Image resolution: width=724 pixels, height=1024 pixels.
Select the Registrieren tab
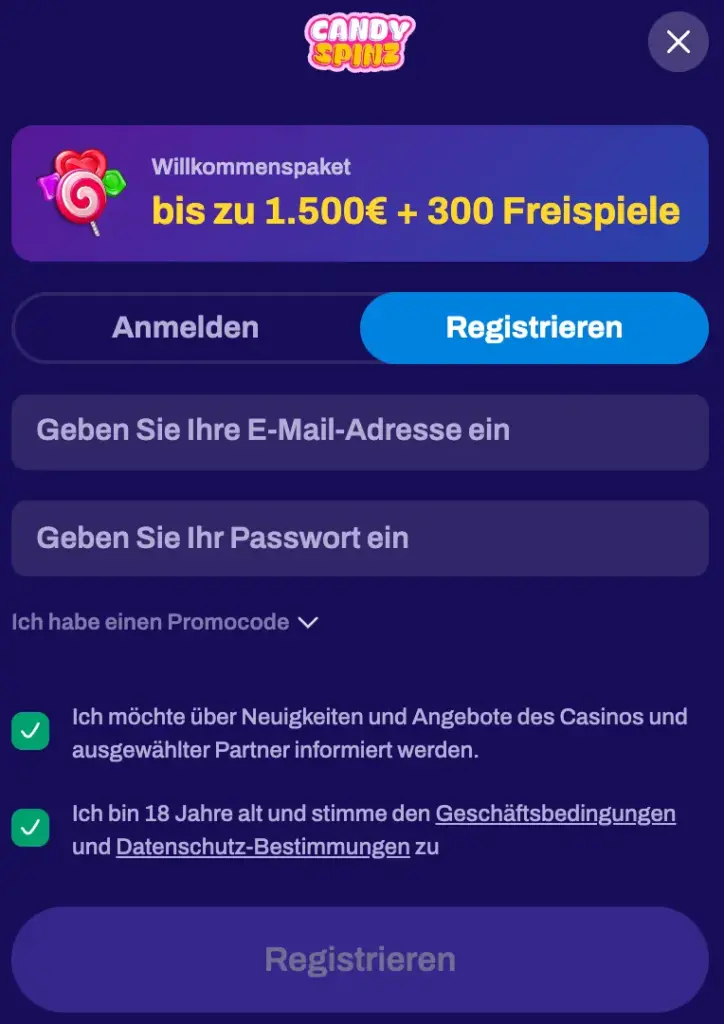pyautogui.click(x=534, y=328)
